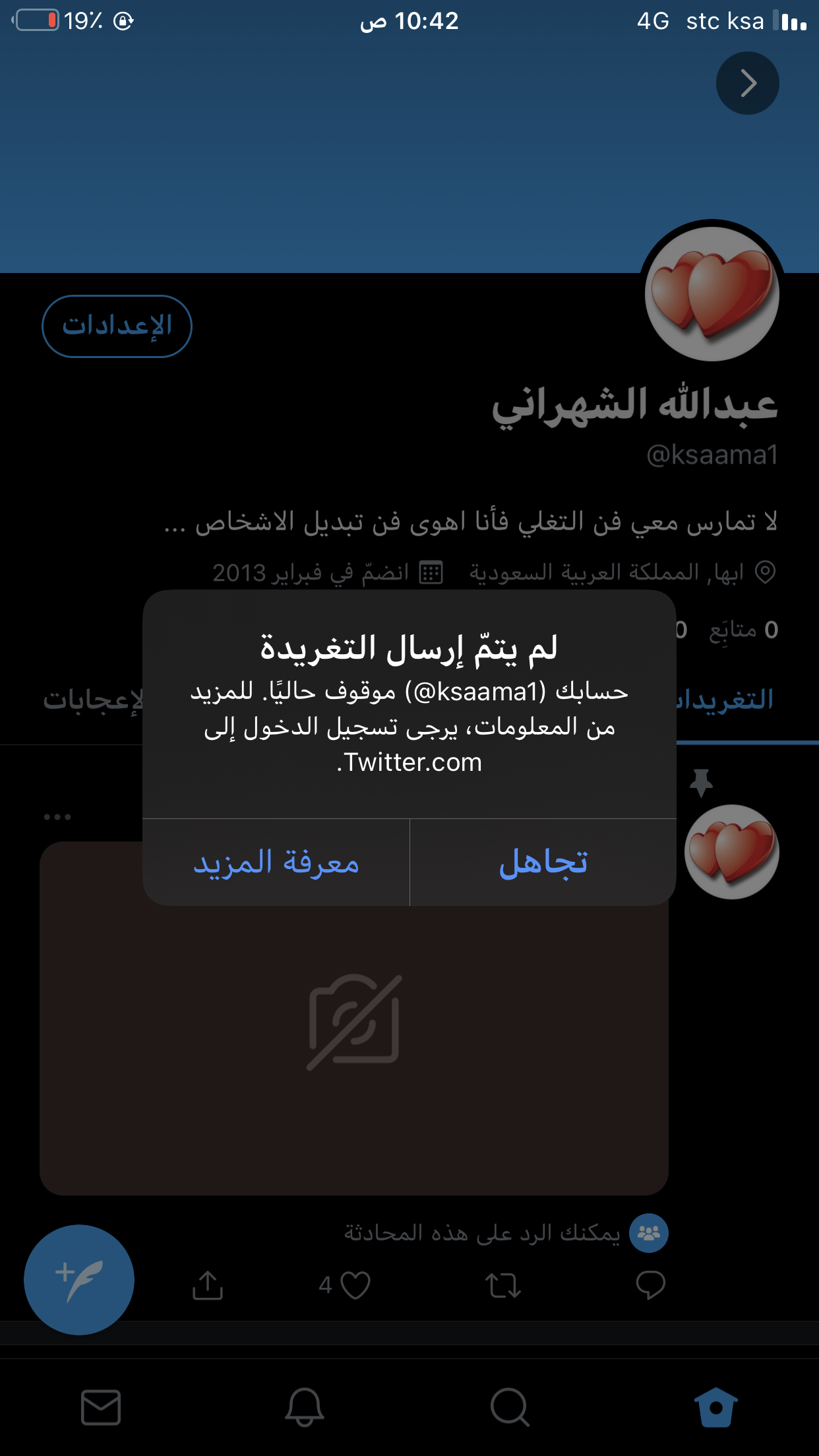Switch to the الإعجابات tab

pyautogui.click(x=92, y=700)
